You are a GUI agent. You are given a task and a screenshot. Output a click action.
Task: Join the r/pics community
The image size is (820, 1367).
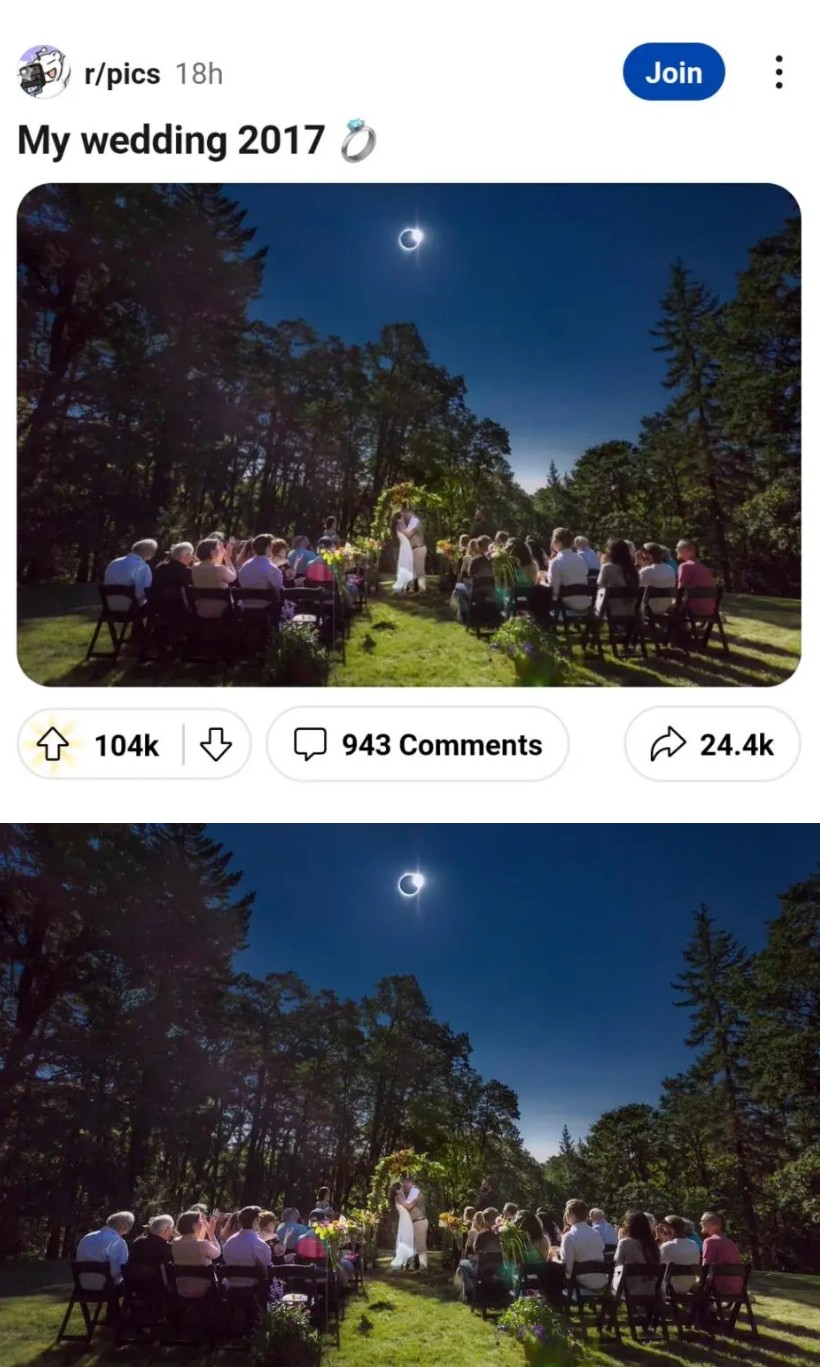(x=673, y=72)
